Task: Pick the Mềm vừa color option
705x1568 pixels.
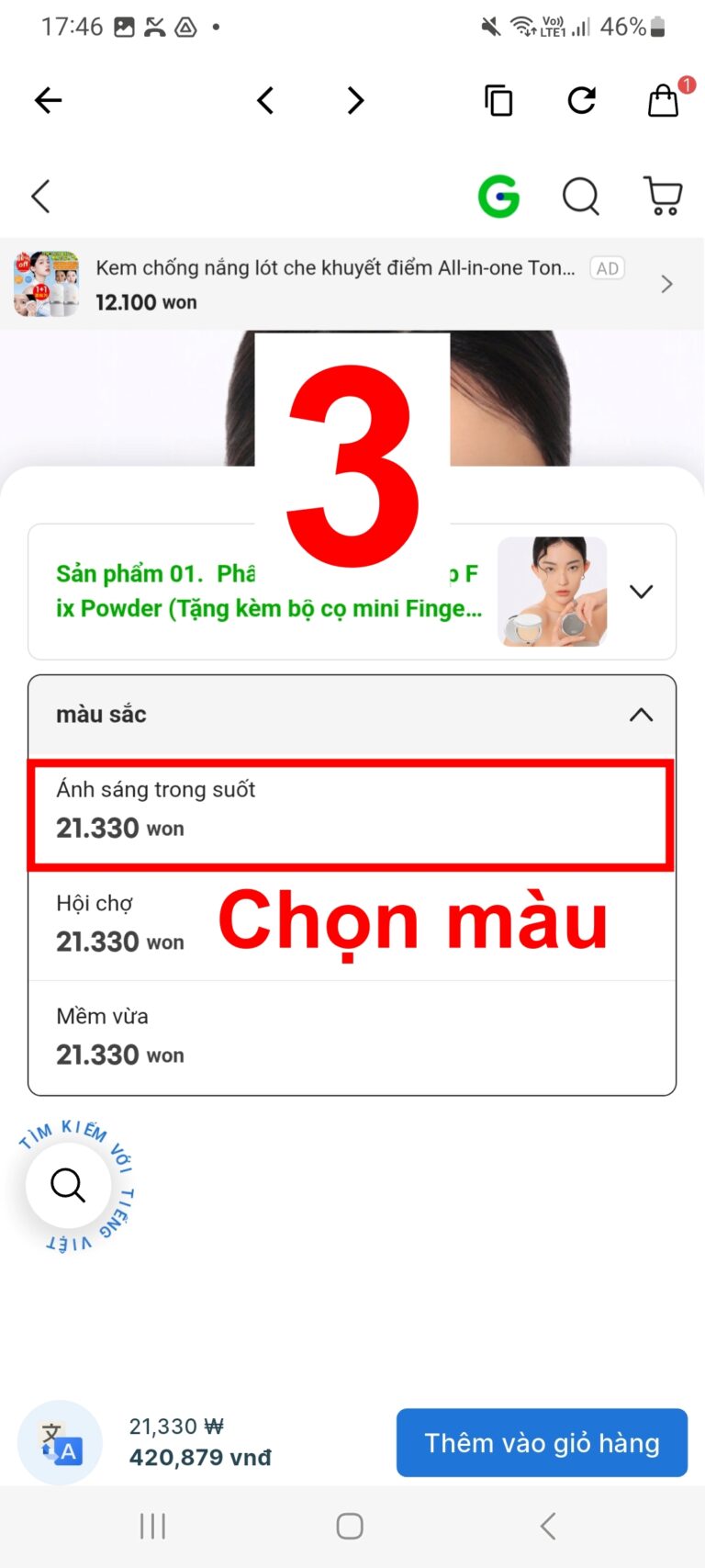Action: click(352, 1037)
